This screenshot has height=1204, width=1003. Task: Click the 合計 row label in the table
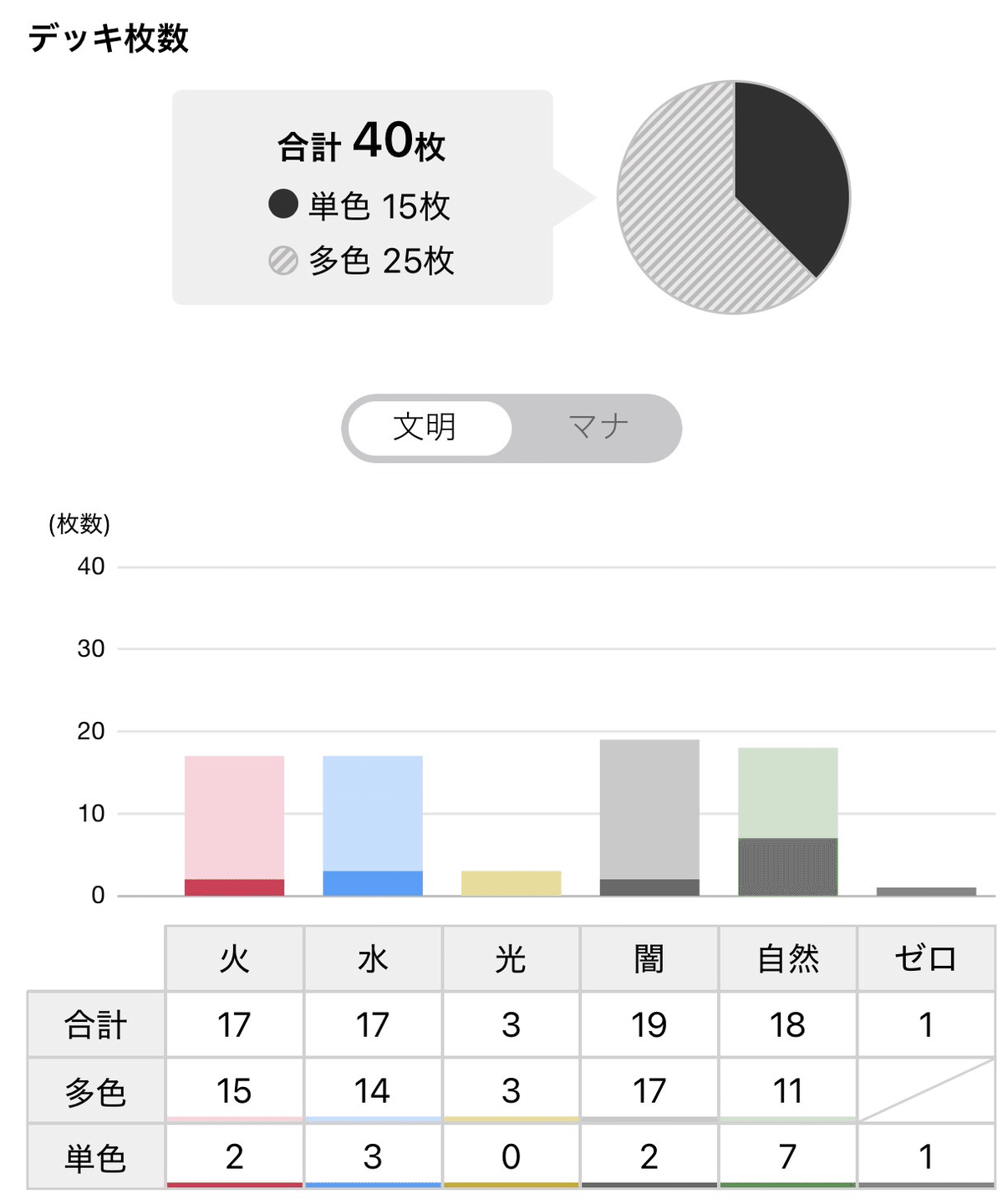click(94, 1024)
